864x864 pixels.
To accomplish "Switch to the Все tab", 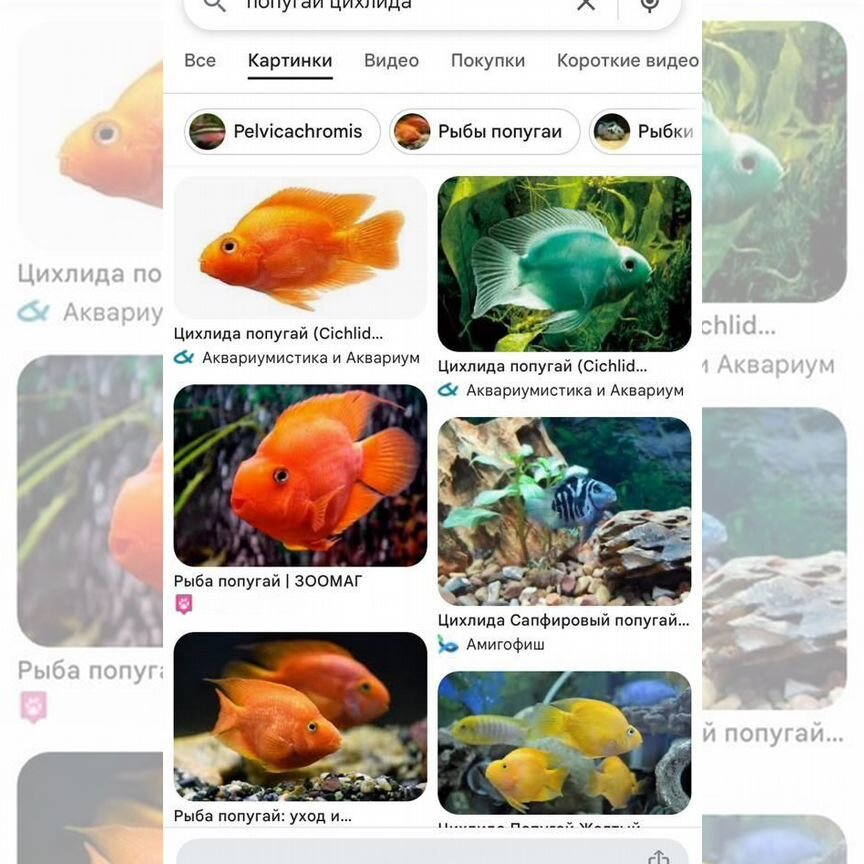I will (x=200, y=61).
